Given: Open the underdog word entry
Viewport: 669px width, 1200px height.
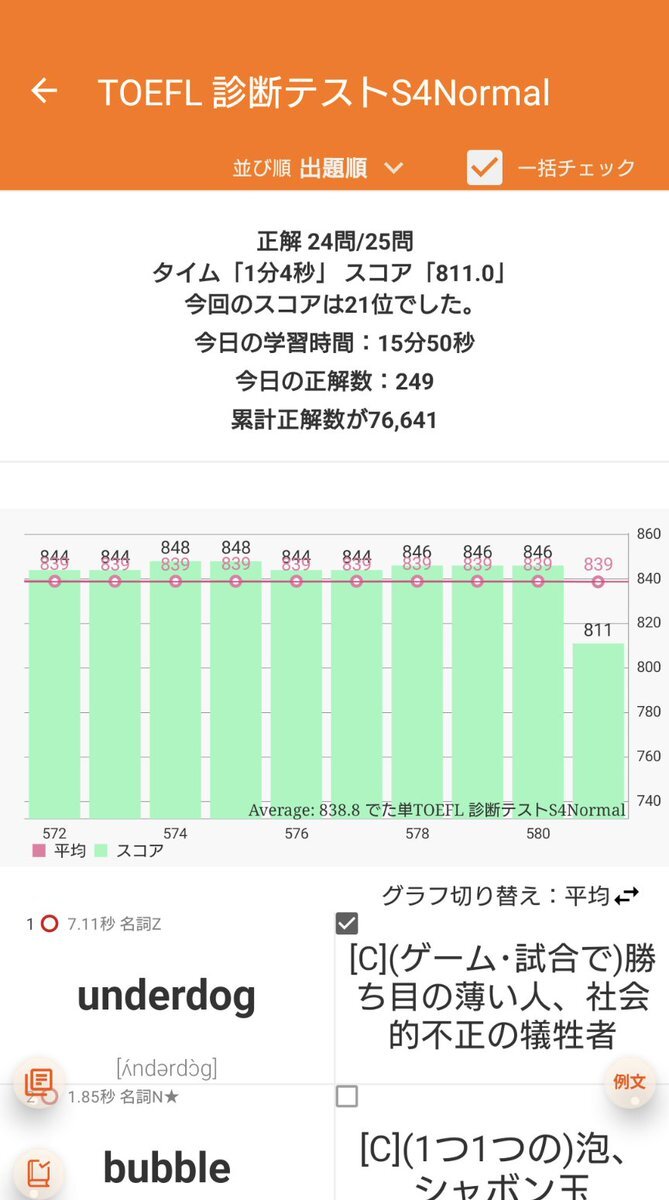Looking at the screenshot, I should [167, 996].
